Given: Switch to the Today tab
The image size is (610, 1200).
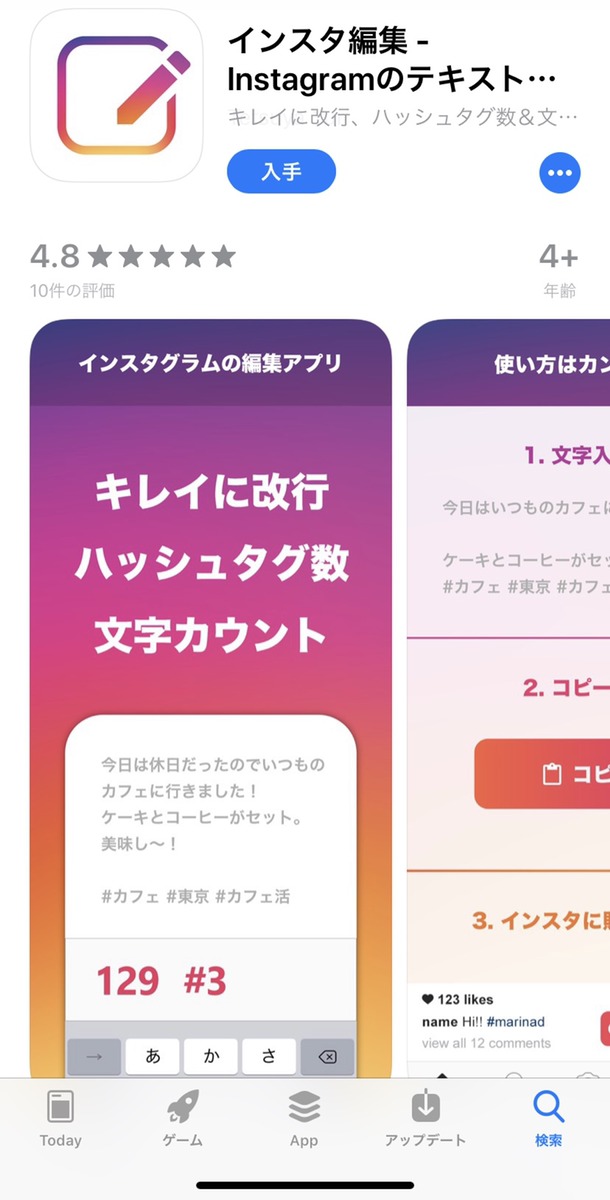Looking at the screenshot, I should [x=61, y=1118].
